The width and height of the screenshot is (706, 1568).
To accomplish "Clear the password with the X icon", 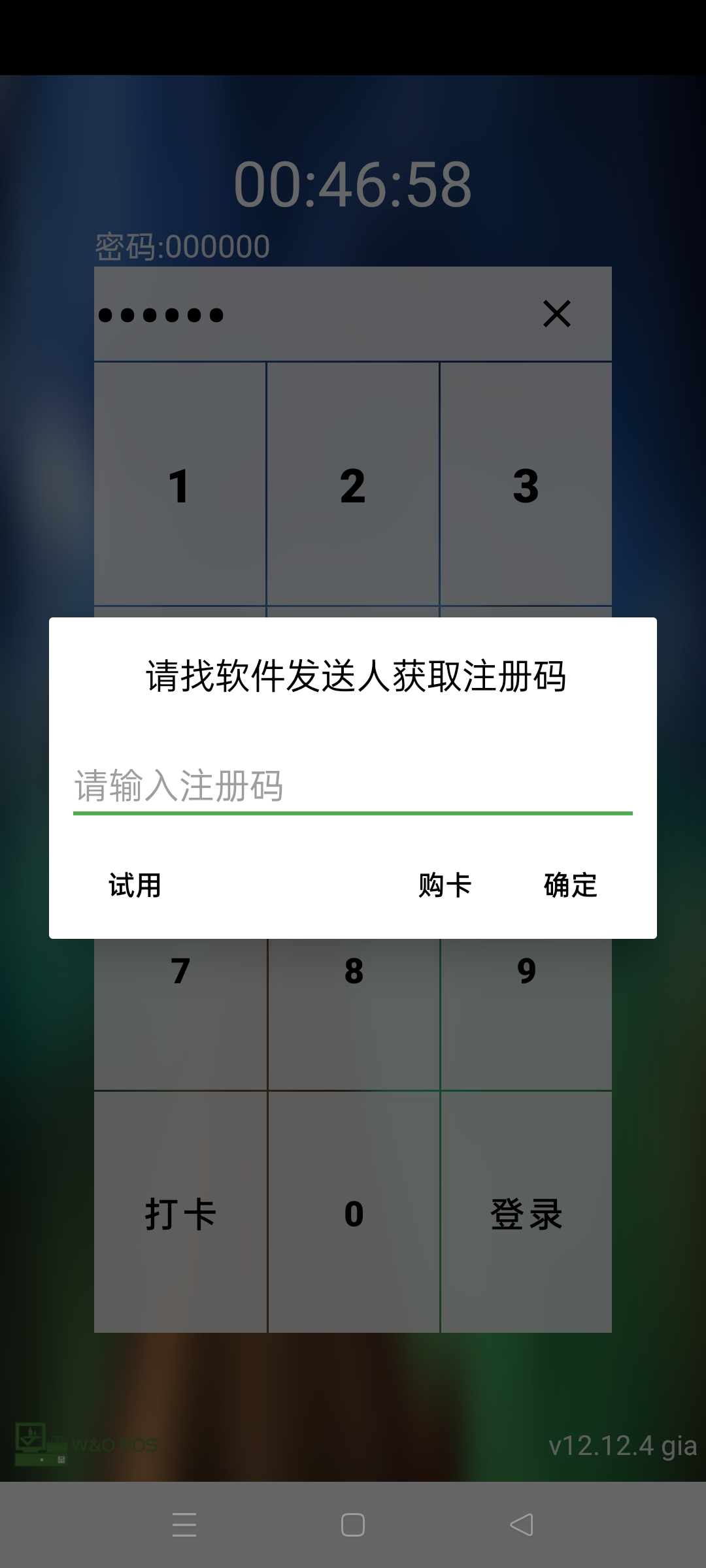I will coord(556,314).
